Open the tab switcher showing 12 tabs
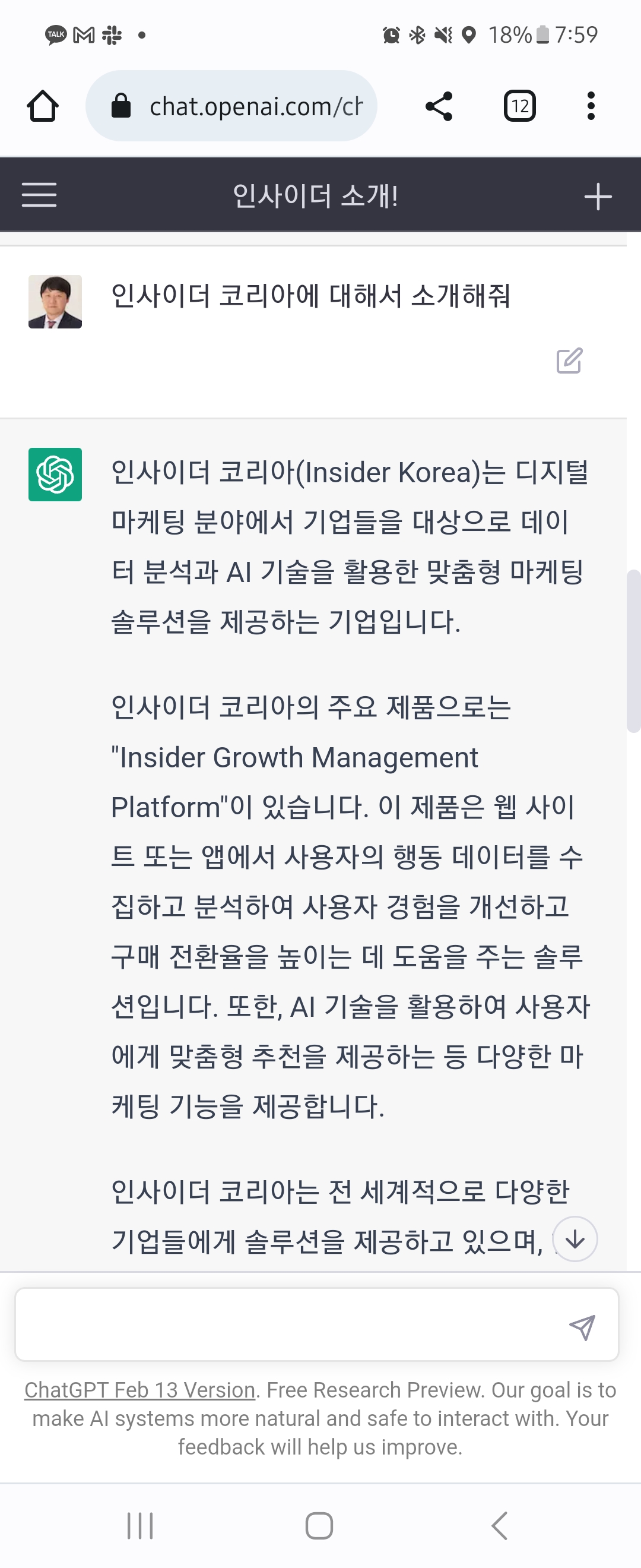The image size is (641, 1568). pos(519,106)
